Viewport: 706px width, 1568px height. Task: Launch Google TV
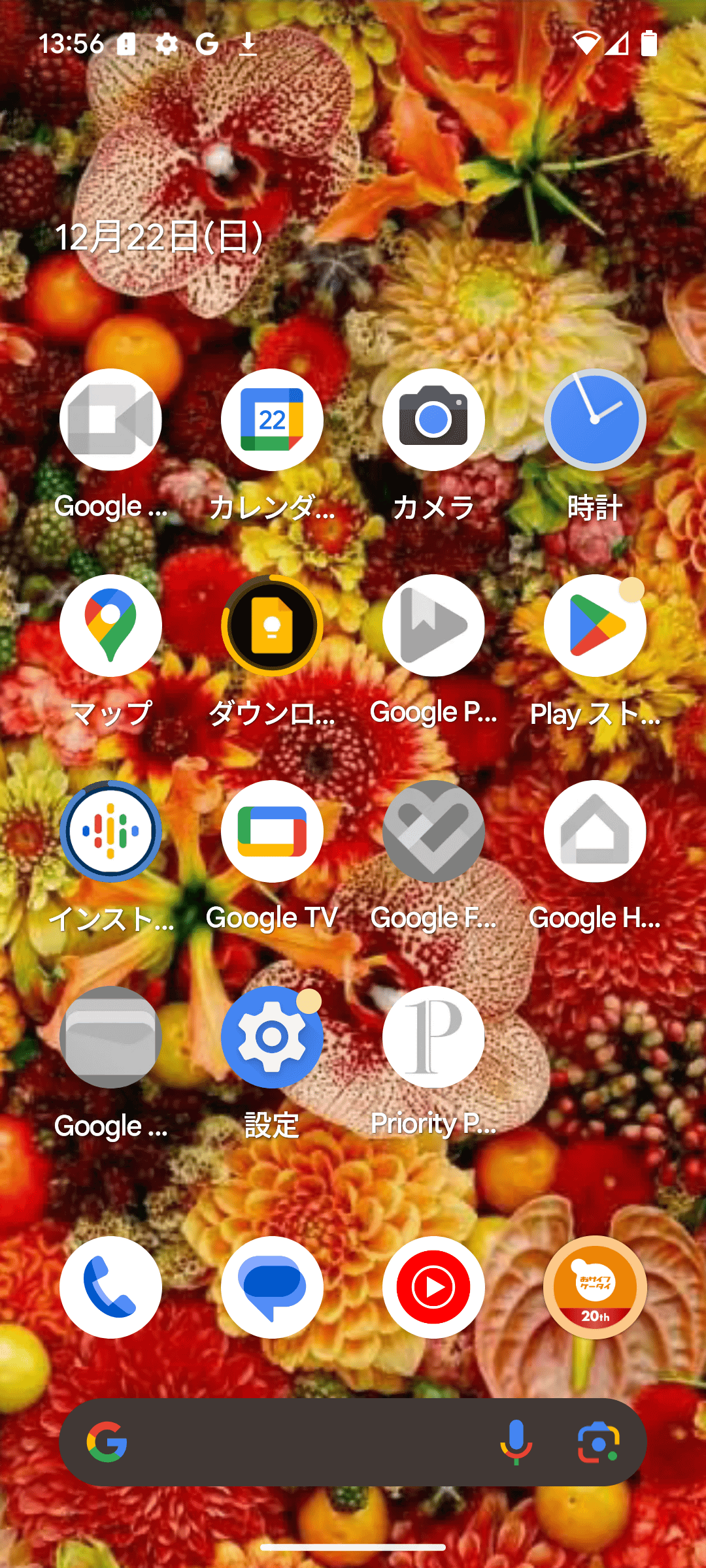(x=272, y=830)
